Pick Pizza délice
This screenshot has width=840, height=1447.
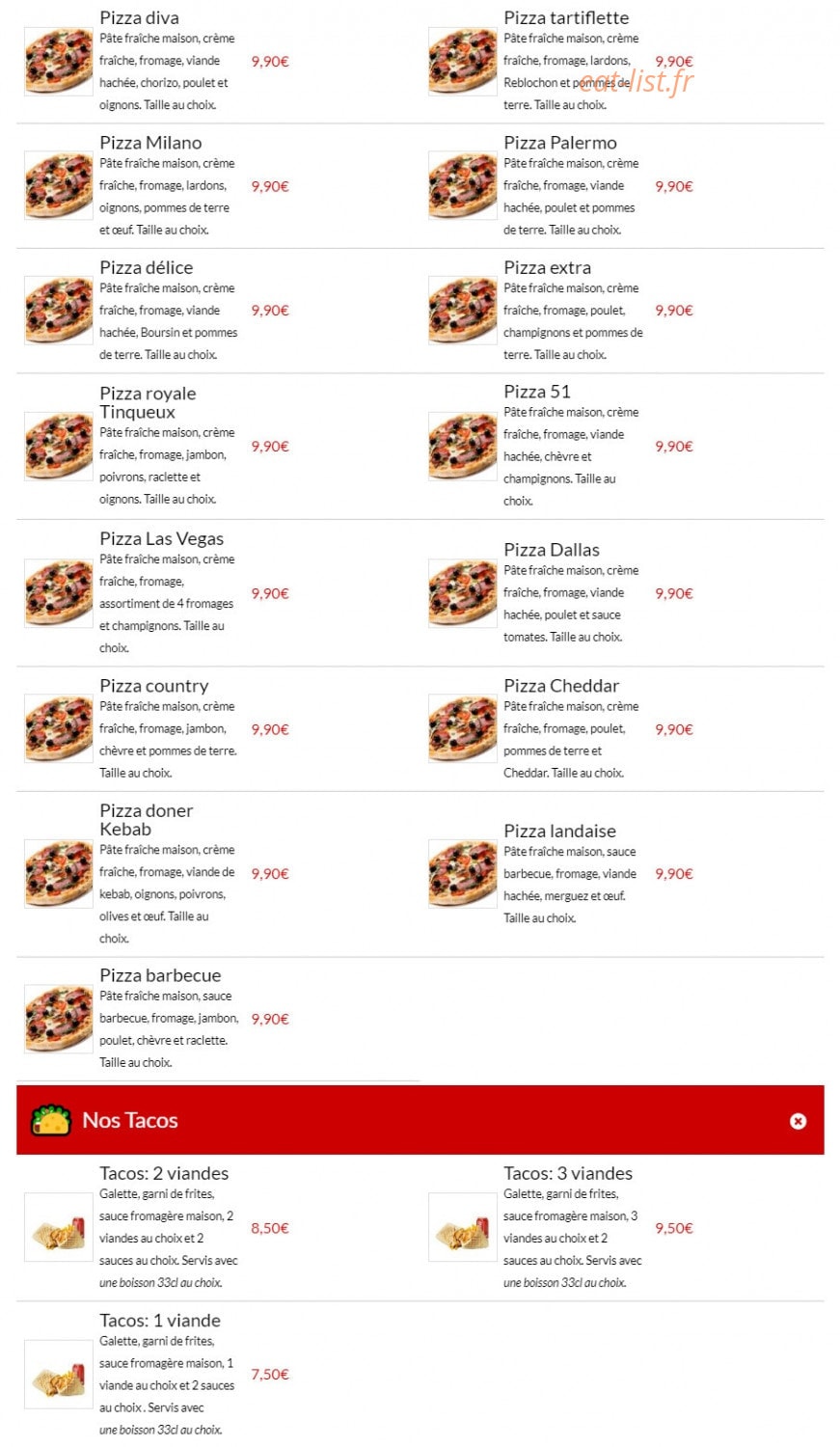[146, 267]
